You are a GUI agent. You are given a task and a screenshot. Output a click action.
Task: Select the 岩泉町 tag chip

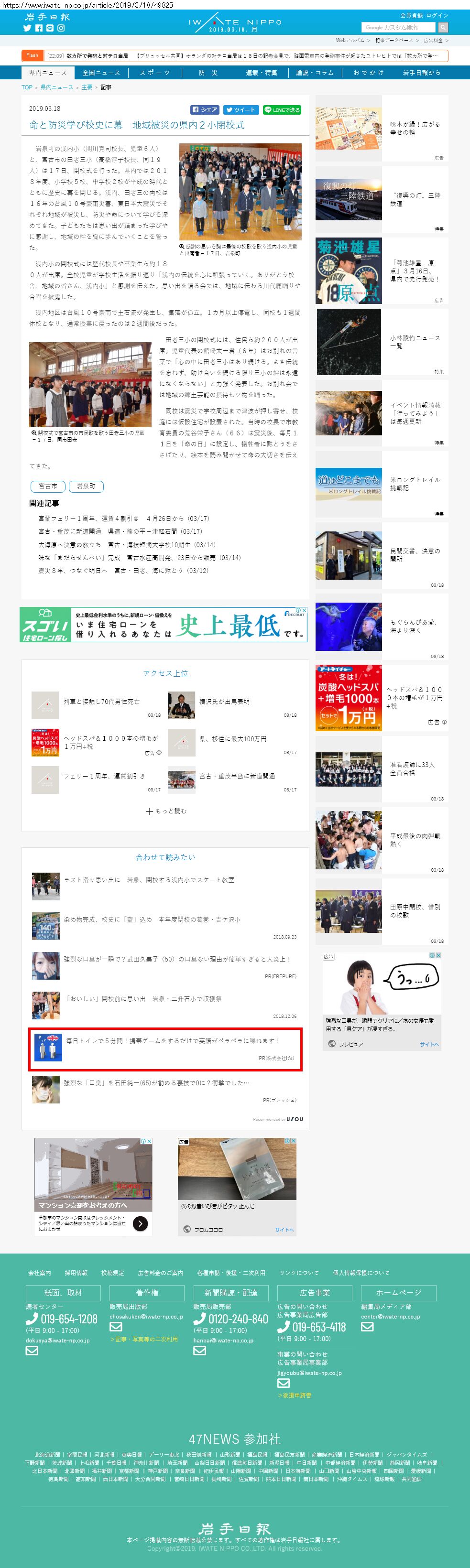[x=86, y=486]
